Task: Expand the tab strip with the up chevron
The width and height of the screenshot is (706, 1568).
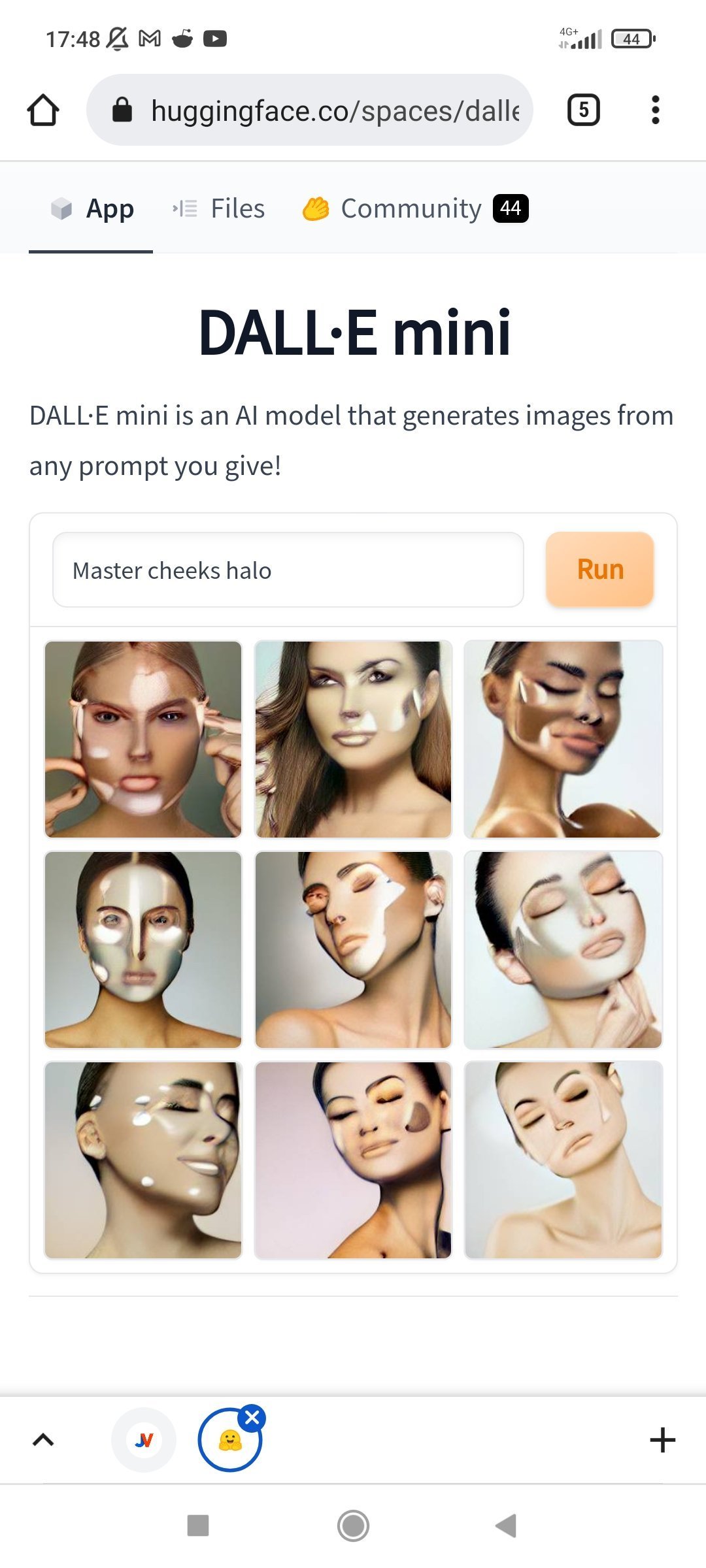Action: [x=43, y=1440]
